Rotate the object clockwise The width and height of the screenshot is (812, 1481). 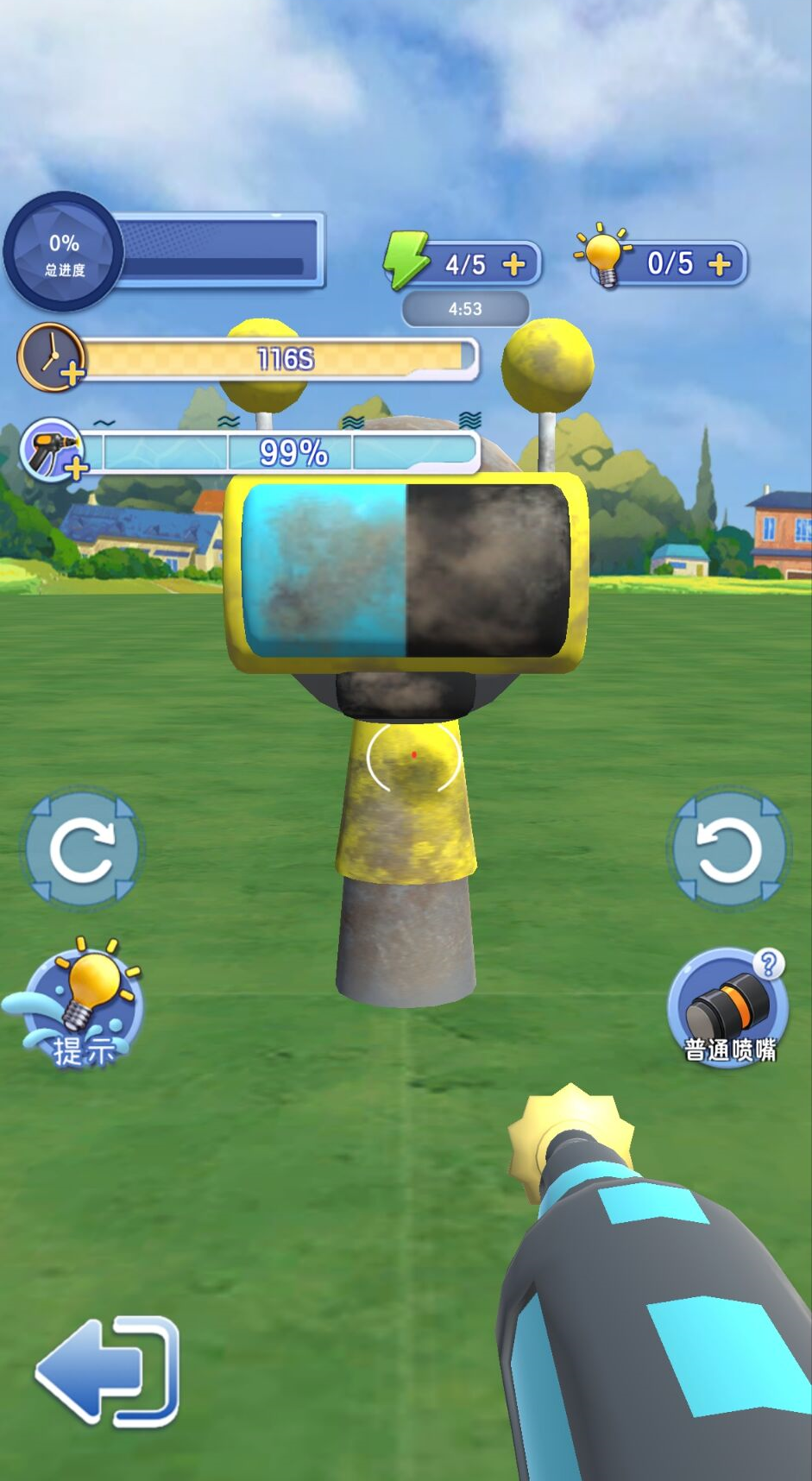pos(82,849)
